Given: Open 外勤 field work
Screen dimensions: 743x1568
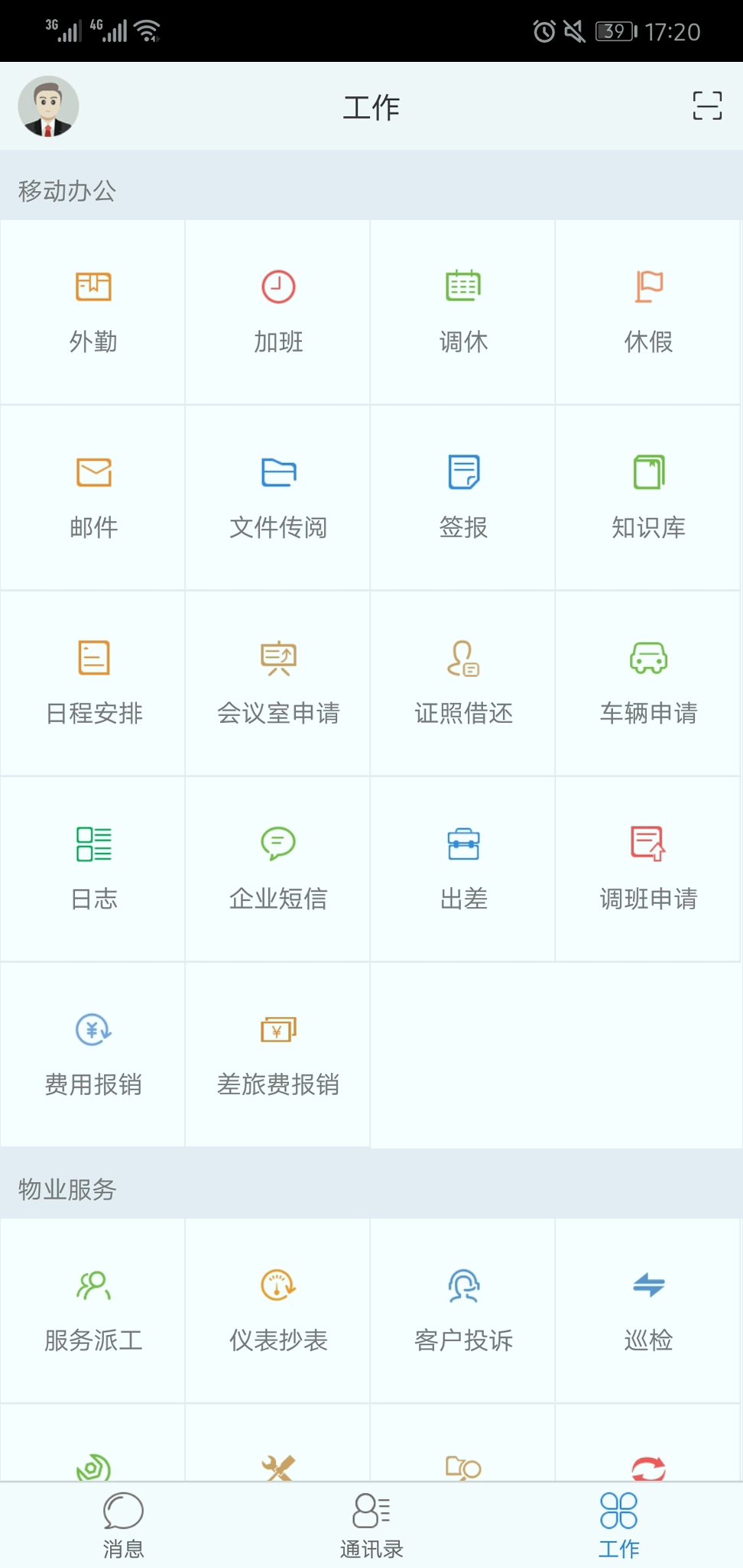Looking at the screenshot, I should click(x=93, y=313).
